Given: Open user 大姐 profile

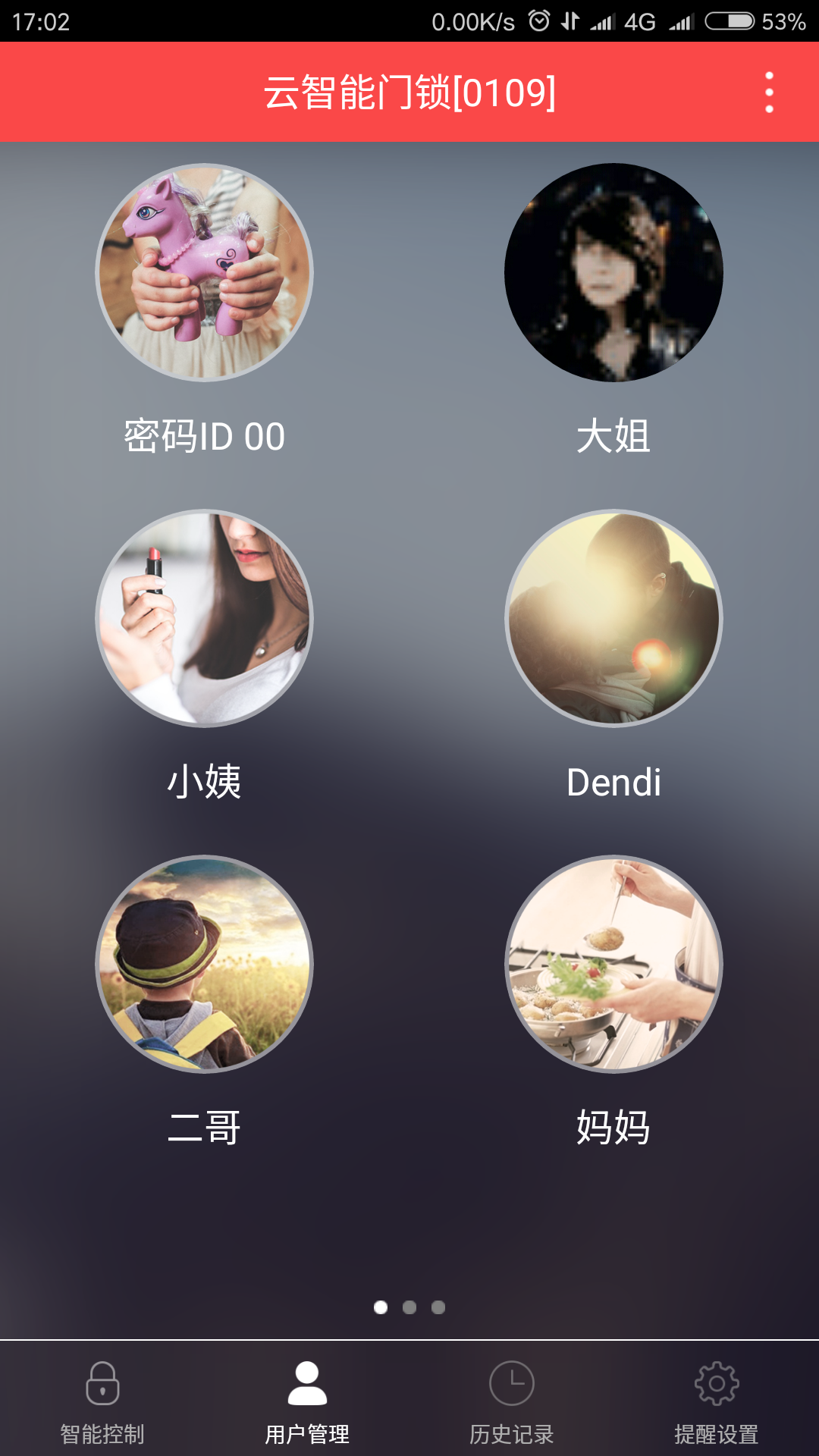Looking at the screenshot, I should pos(613,273).
